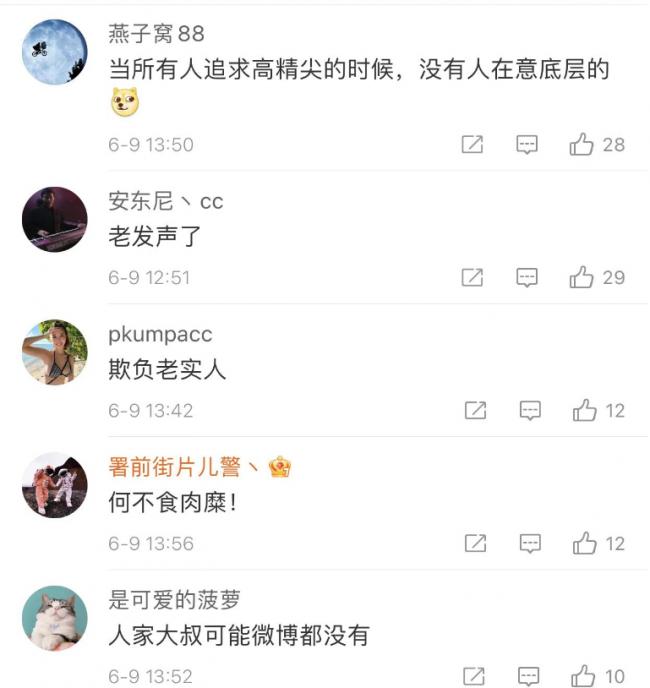
Task: Share pkumpacc's comment
Action: point(476,410)
